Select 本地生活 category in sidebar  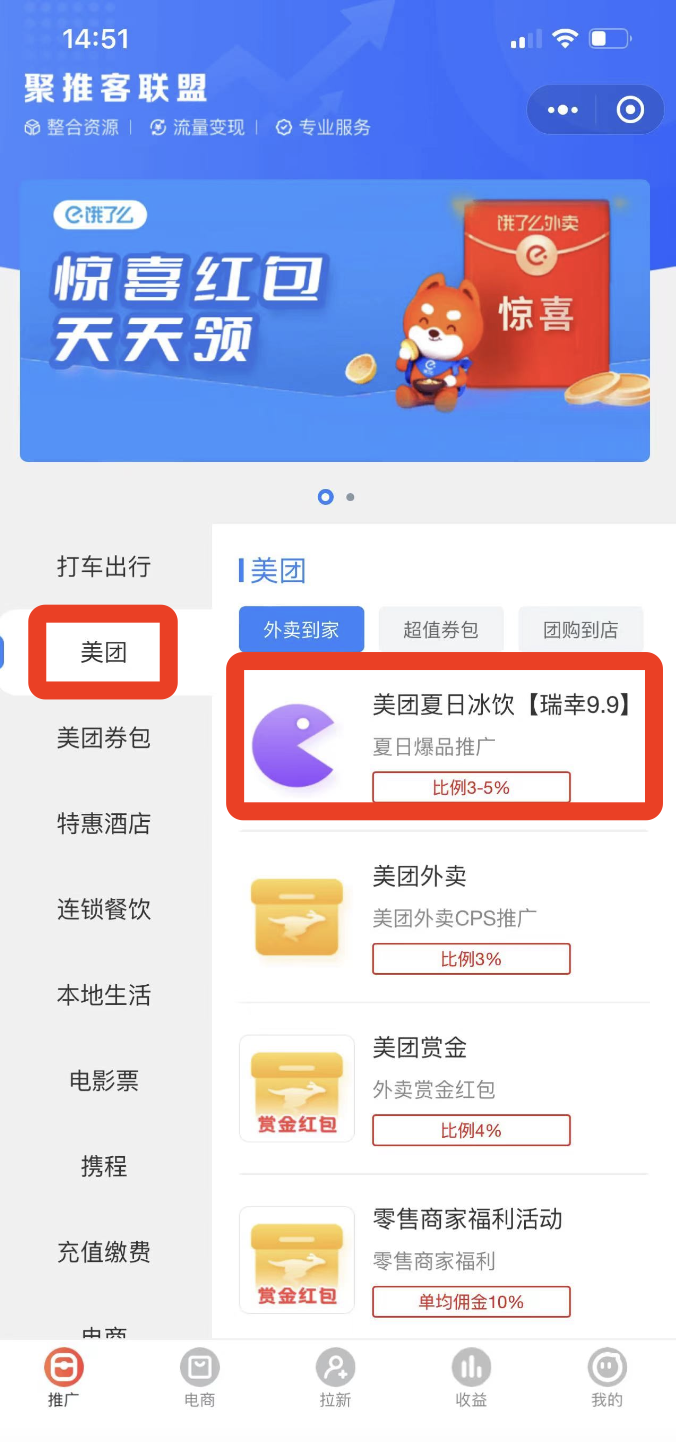[104, 995]
